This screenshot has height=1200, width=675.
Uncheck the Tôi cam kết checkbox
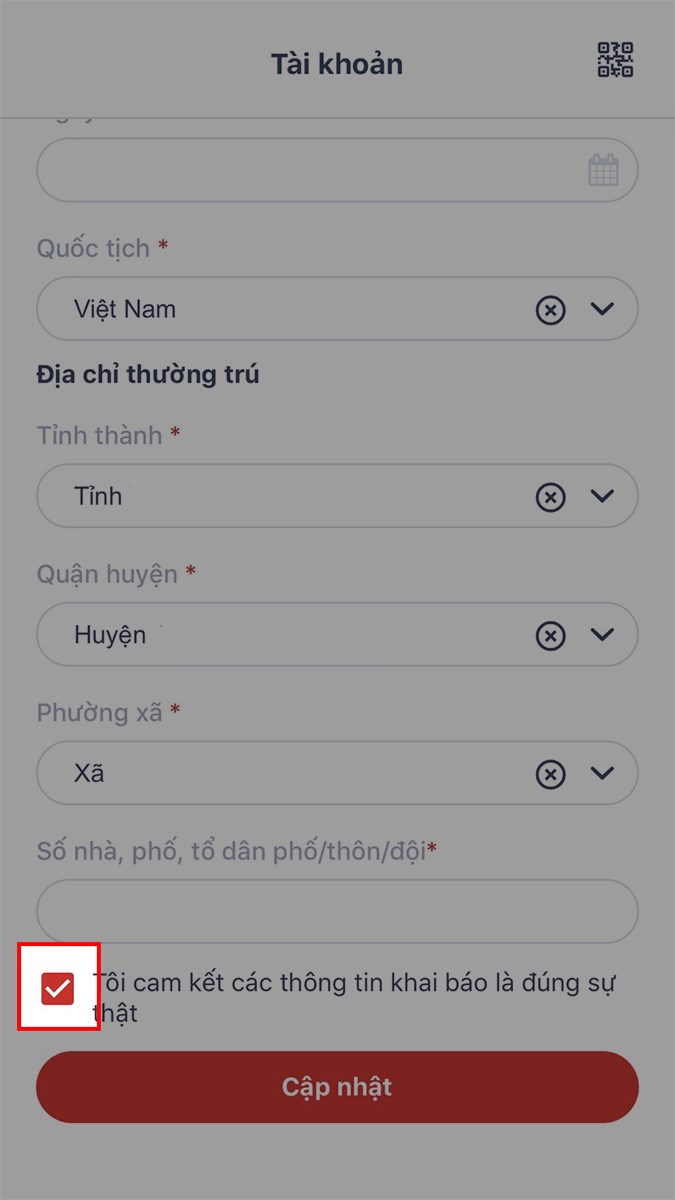point(58,988)
